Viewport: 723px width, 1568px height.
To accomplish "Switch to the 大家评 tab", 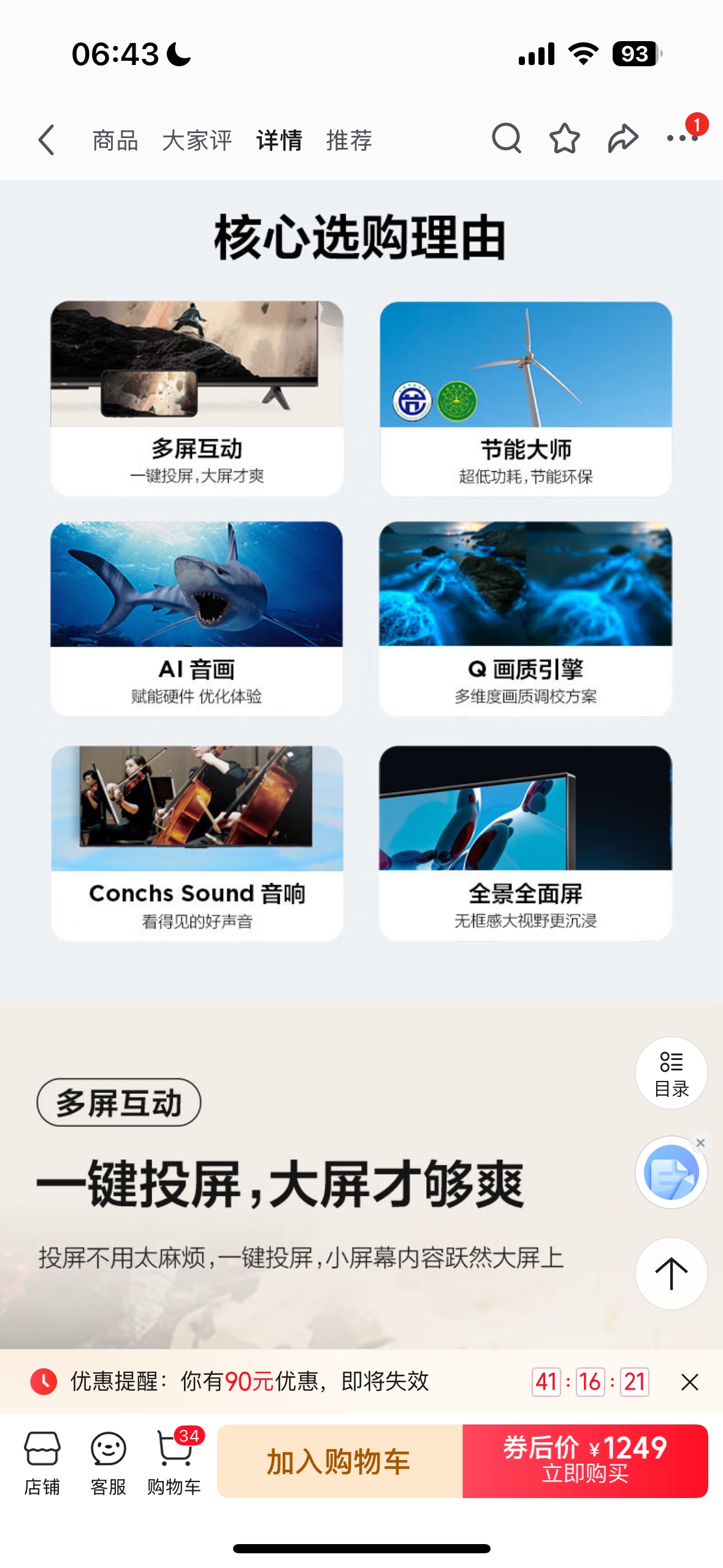I will click(x=197, y=140).
